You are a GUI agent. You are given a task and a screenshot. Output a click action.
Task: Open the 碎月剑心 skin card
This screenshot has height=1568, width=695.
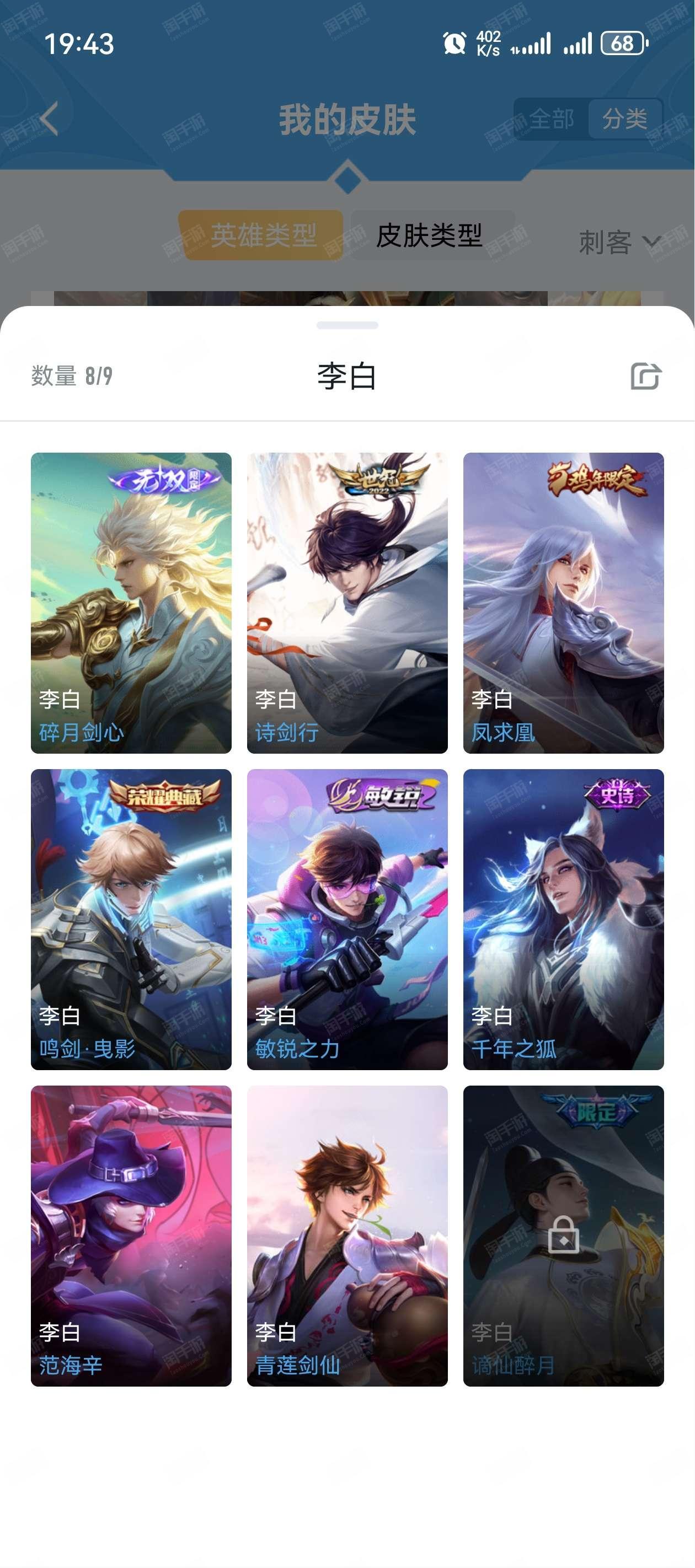coord(131,603)
